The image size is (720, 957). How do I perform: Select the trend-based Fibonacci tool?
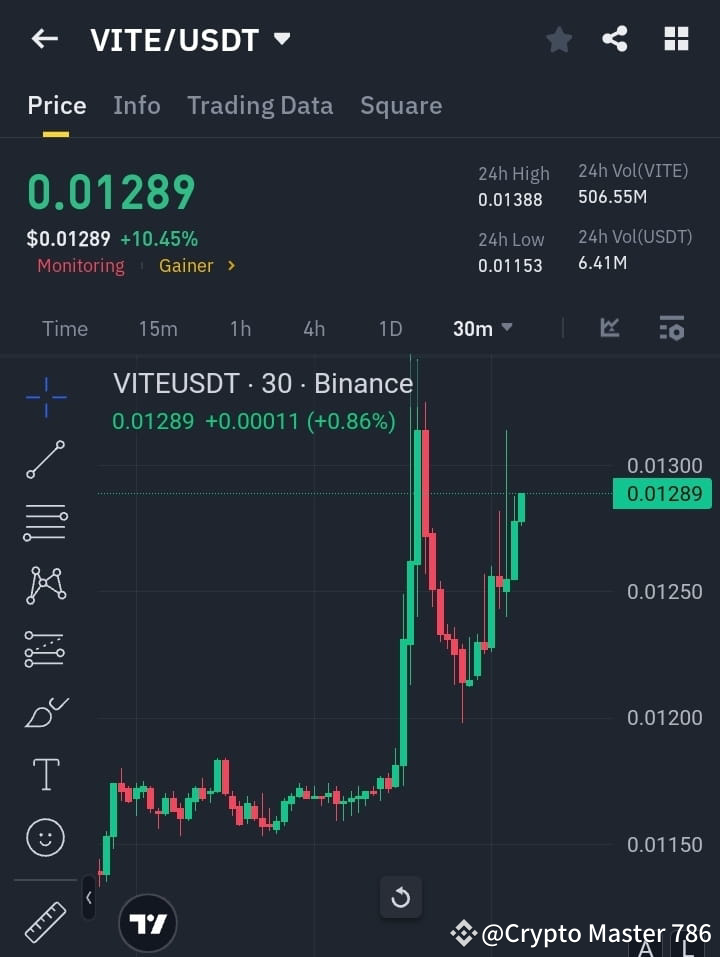(x=44, y=649)
